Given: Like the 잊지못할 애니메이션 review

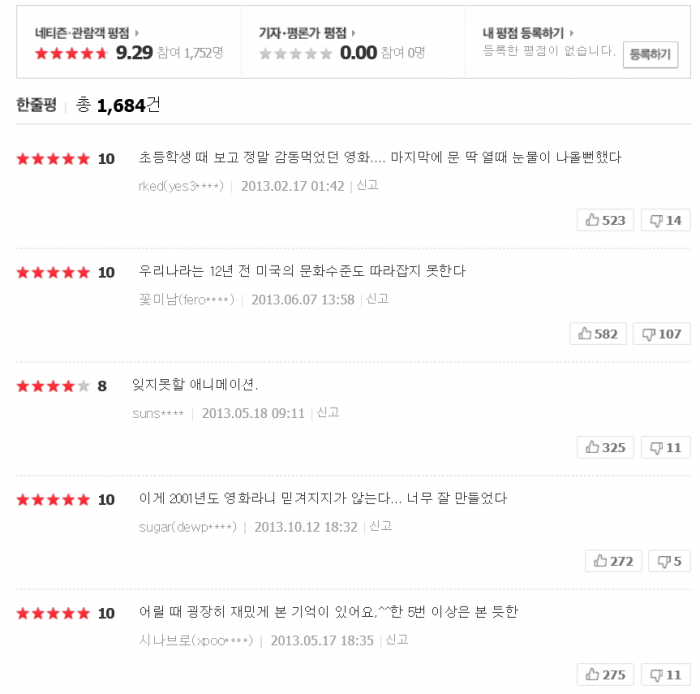Looking at the screenshot, I should tap(606, 447).
